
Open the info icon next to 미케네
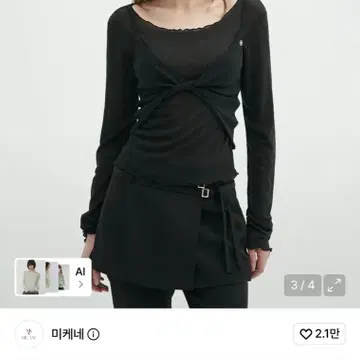[x=93, y=334]
